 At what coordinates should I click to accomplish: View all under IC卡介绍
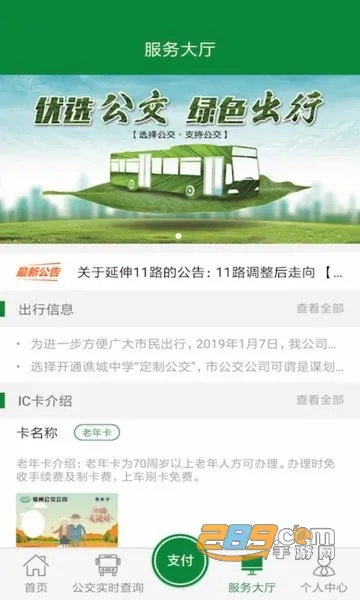coord(320,400)
